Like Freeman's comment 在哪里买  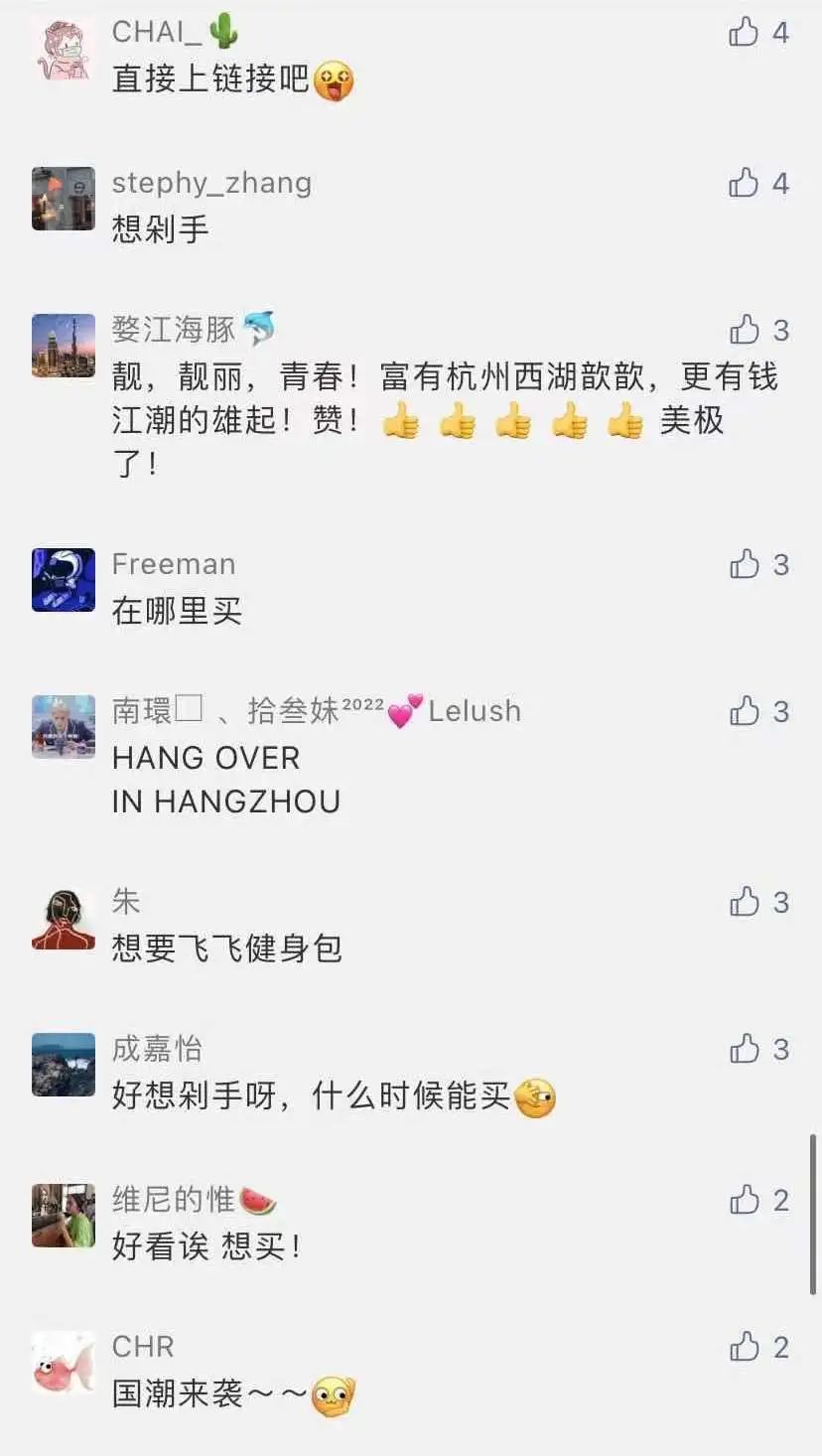(744, 564)
